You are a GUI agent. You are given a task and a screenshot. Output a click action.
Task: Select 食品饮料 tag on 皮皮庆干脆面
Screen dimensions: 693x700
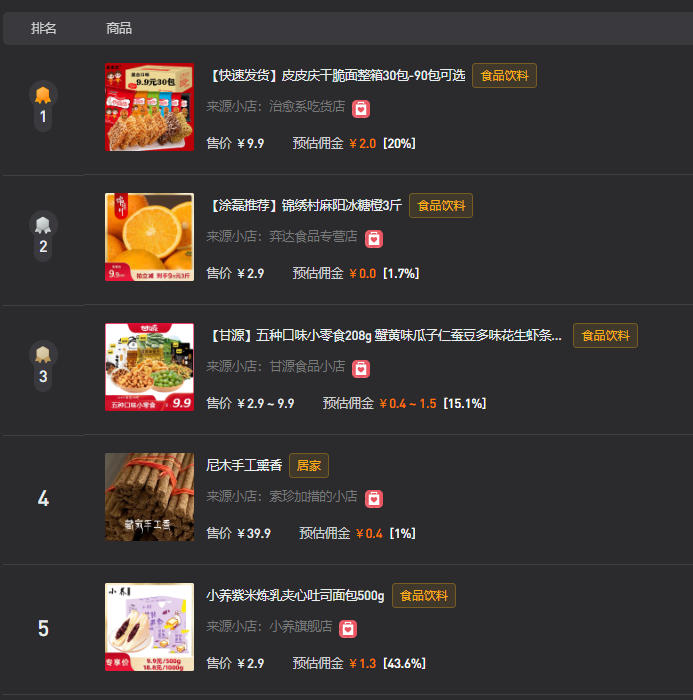504,76
